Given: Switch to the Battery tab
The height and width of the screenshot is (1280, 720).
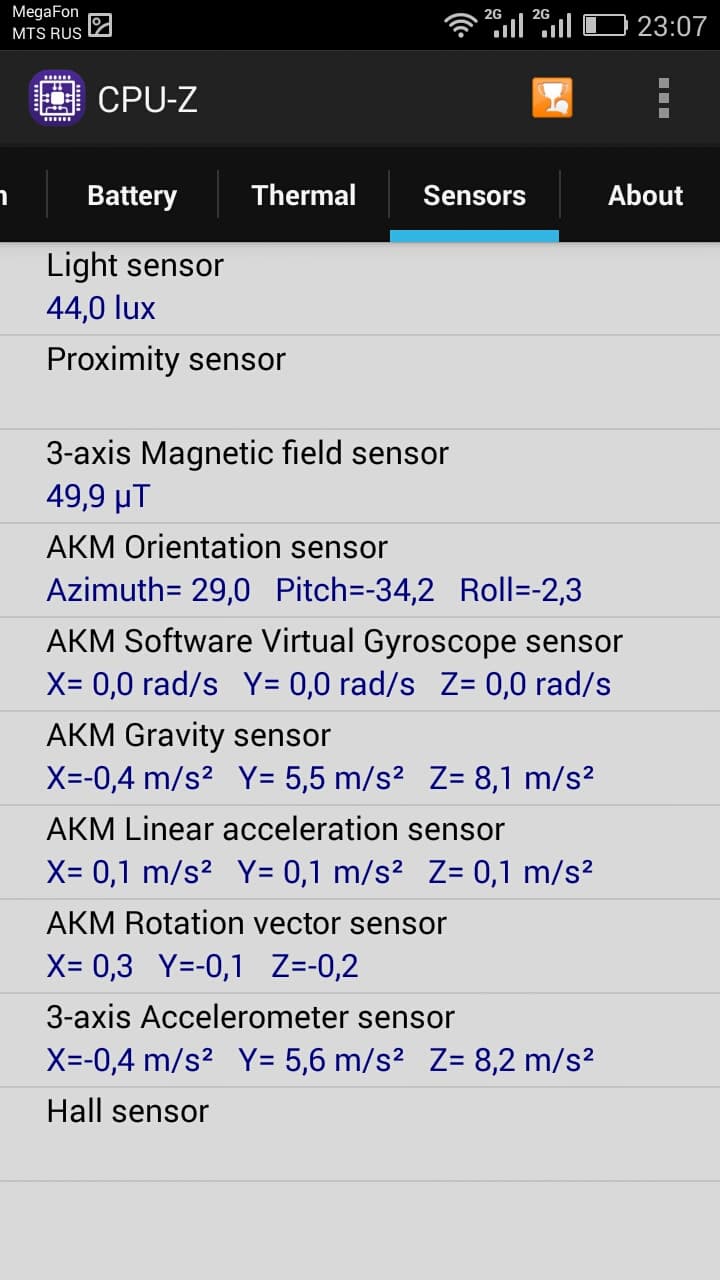Looking at the screenshot, I should click(x=132, y=195).
